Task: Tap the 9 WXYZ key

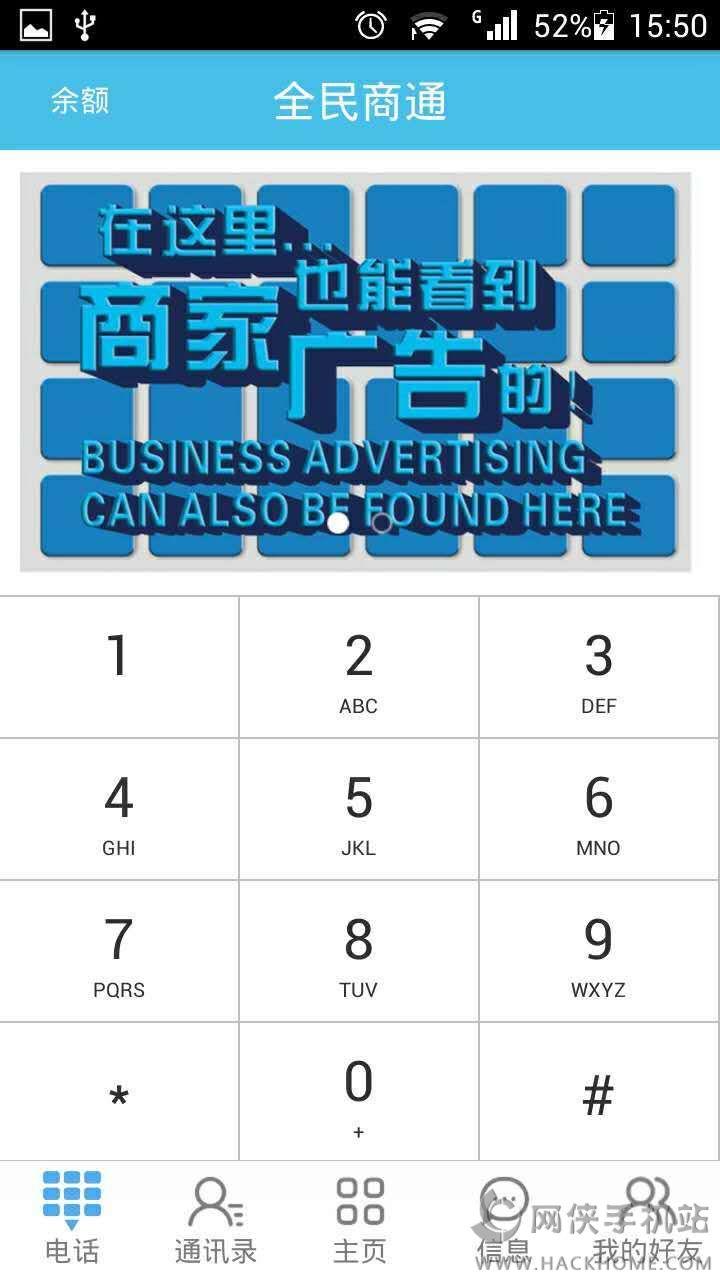Action: click(x=599, y=951)
